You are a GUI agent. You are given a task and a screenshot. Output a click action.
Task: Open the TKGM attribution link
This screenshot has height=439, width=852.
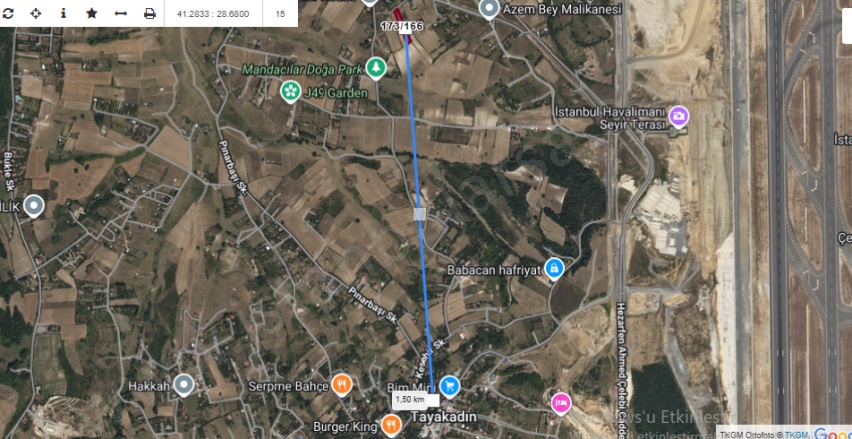tap(795, 434)
